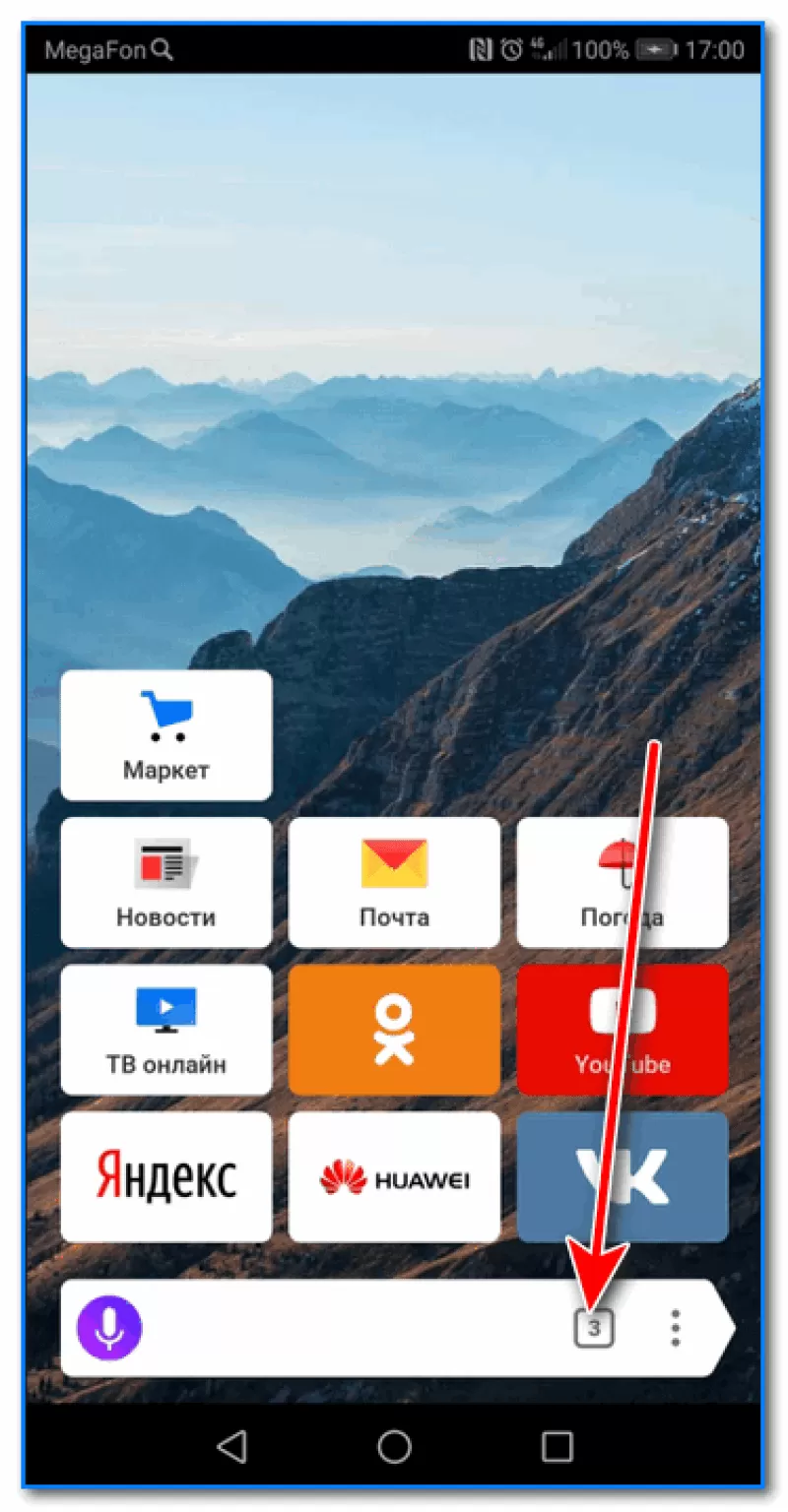Open the ТВ онлайн tile
Viewport: 788px width, 1512px height.
pos(165,1030)
